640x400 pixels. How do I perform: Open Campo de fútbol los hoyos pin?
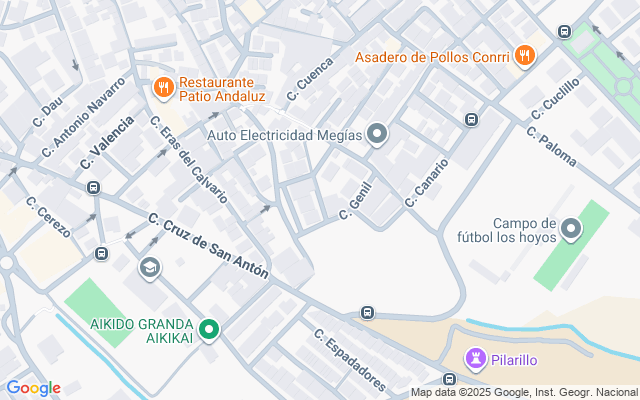571,230
